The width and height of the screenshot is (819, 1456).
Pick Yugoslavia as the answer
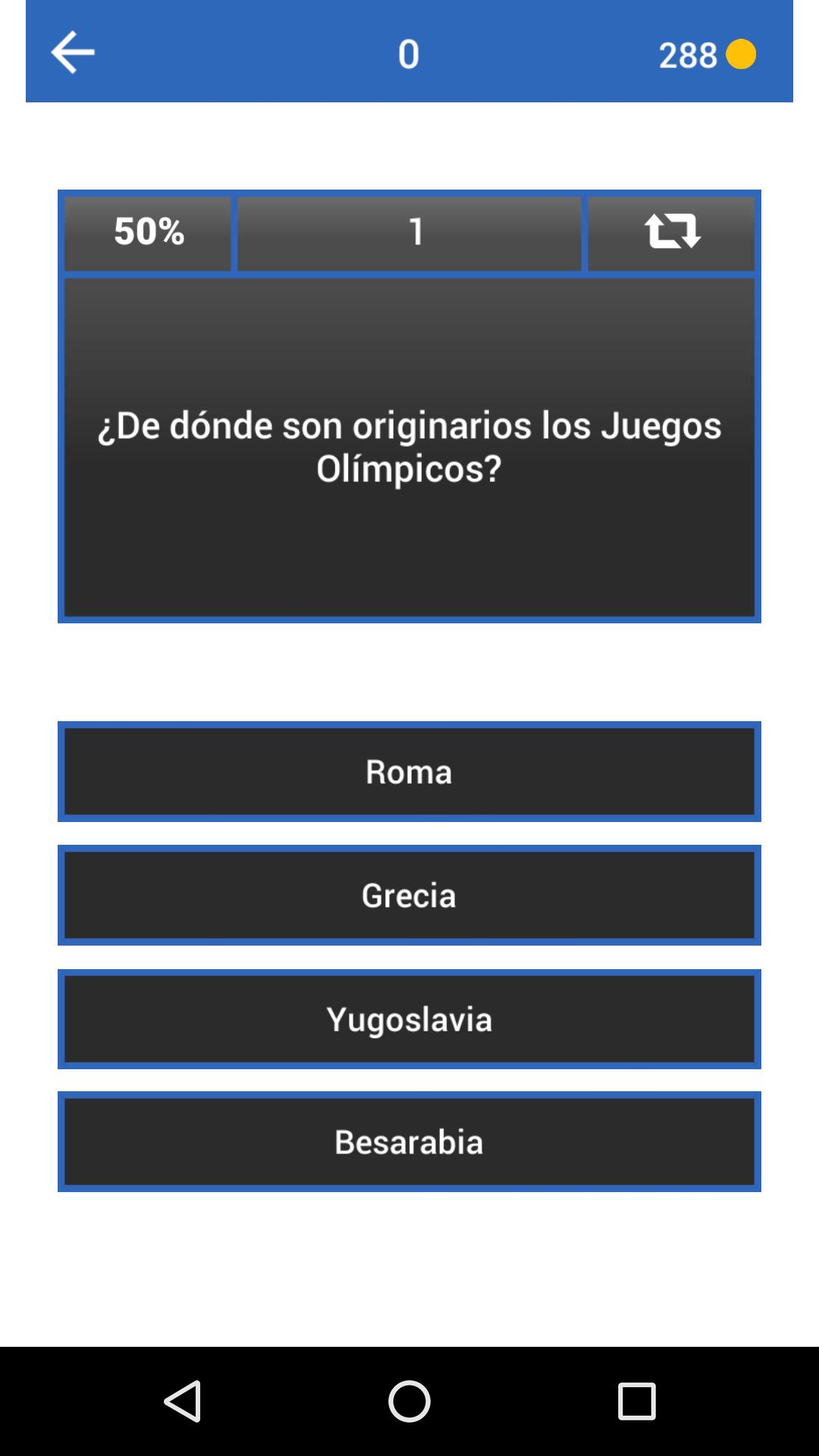409,1018
